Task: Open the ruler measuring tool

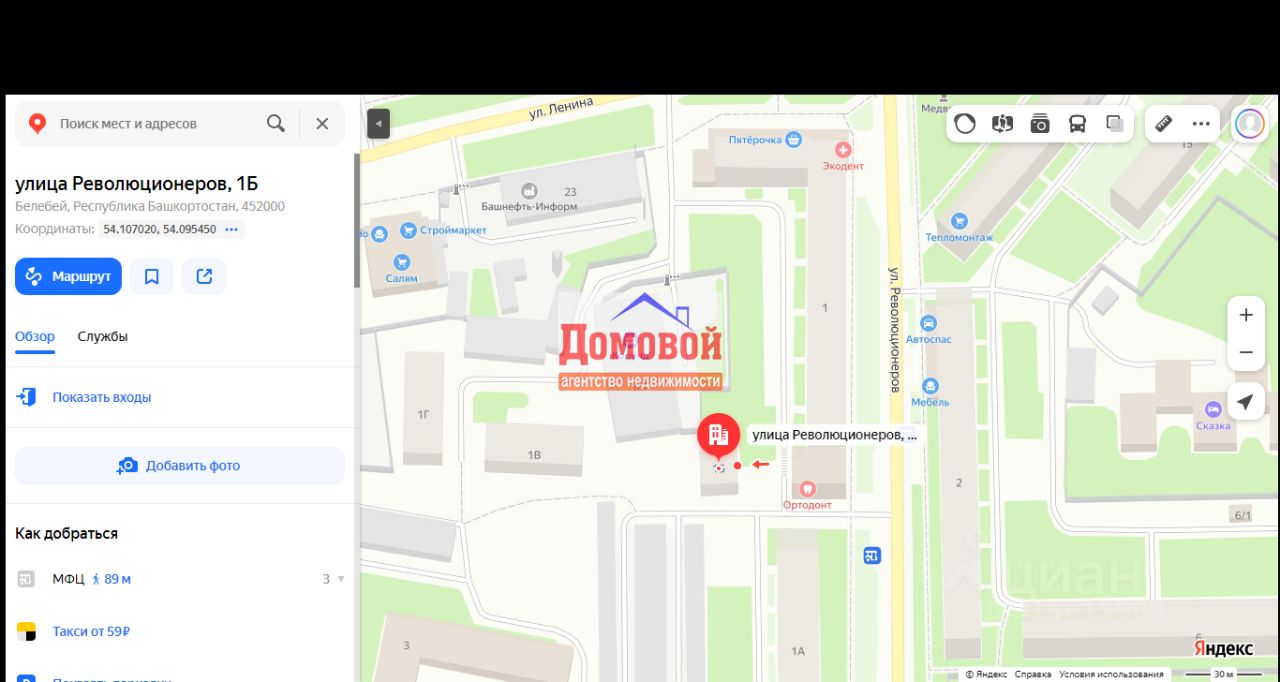Action: [x=1163, y=123]
